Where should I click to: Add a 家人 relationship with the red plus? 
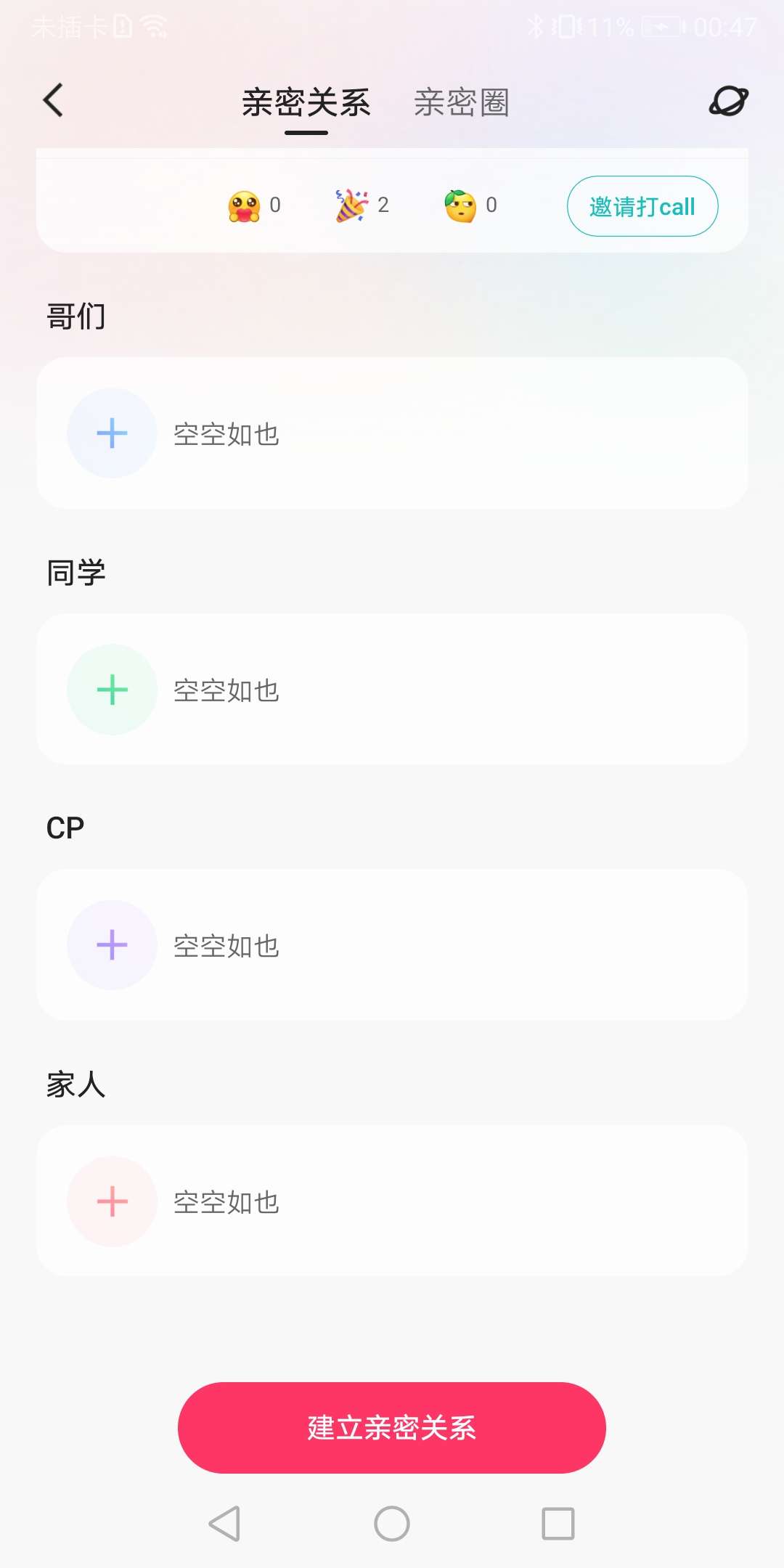coord(113,1201)
